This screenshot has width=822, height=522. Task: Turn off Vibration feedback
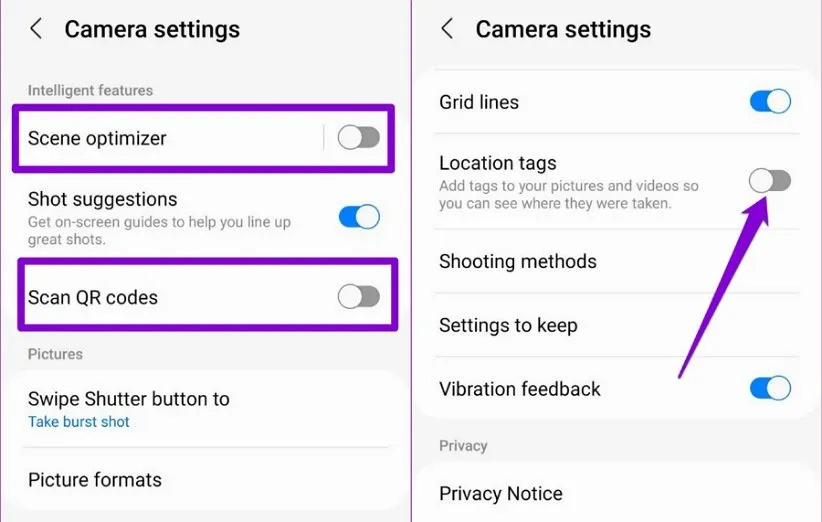tap(770, 389)
